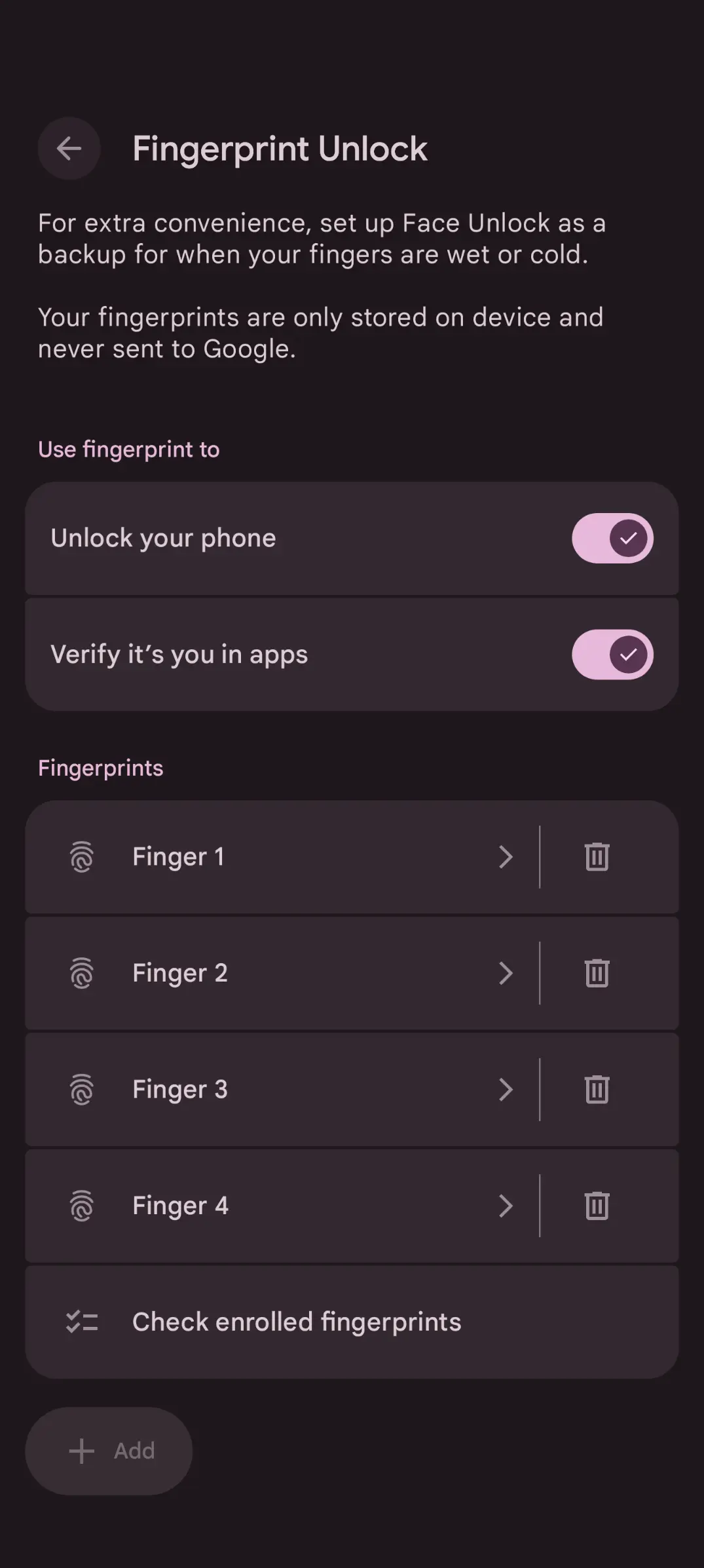Image resolution: width=704 pixels, height=1568 pixels.
Task: Toggle Unlock your phone switch
Action: click(612, 538)
